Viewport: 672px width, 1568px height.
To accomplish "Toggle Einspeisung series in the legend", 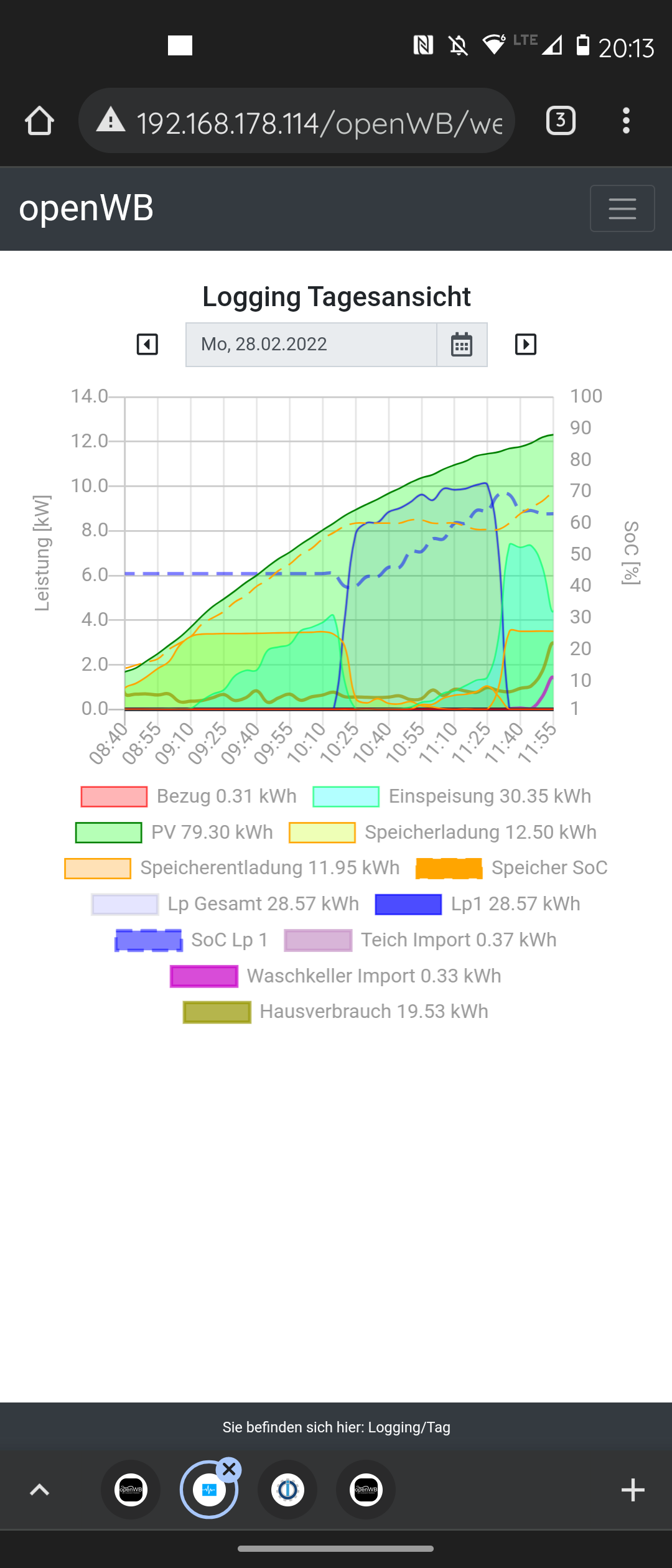I will [452, 796].
